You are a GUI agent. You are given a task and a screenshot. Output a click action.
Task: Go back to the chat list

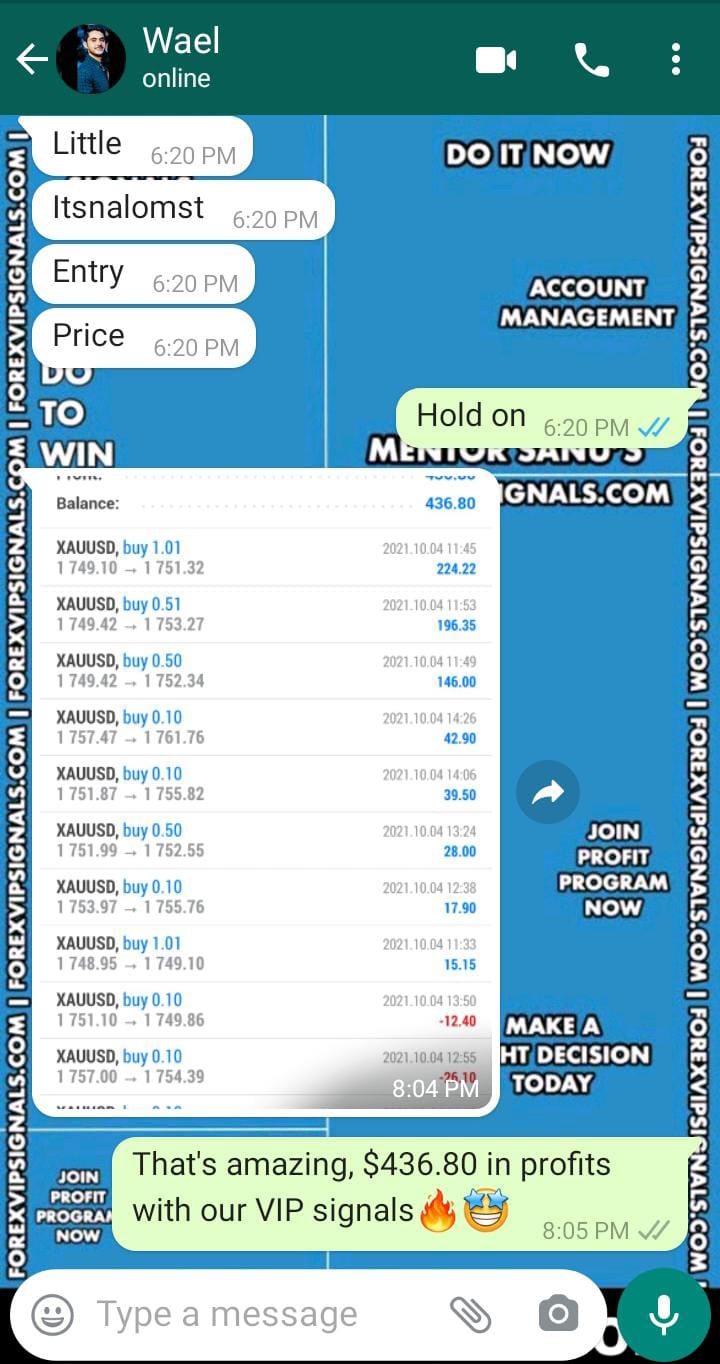31,60
